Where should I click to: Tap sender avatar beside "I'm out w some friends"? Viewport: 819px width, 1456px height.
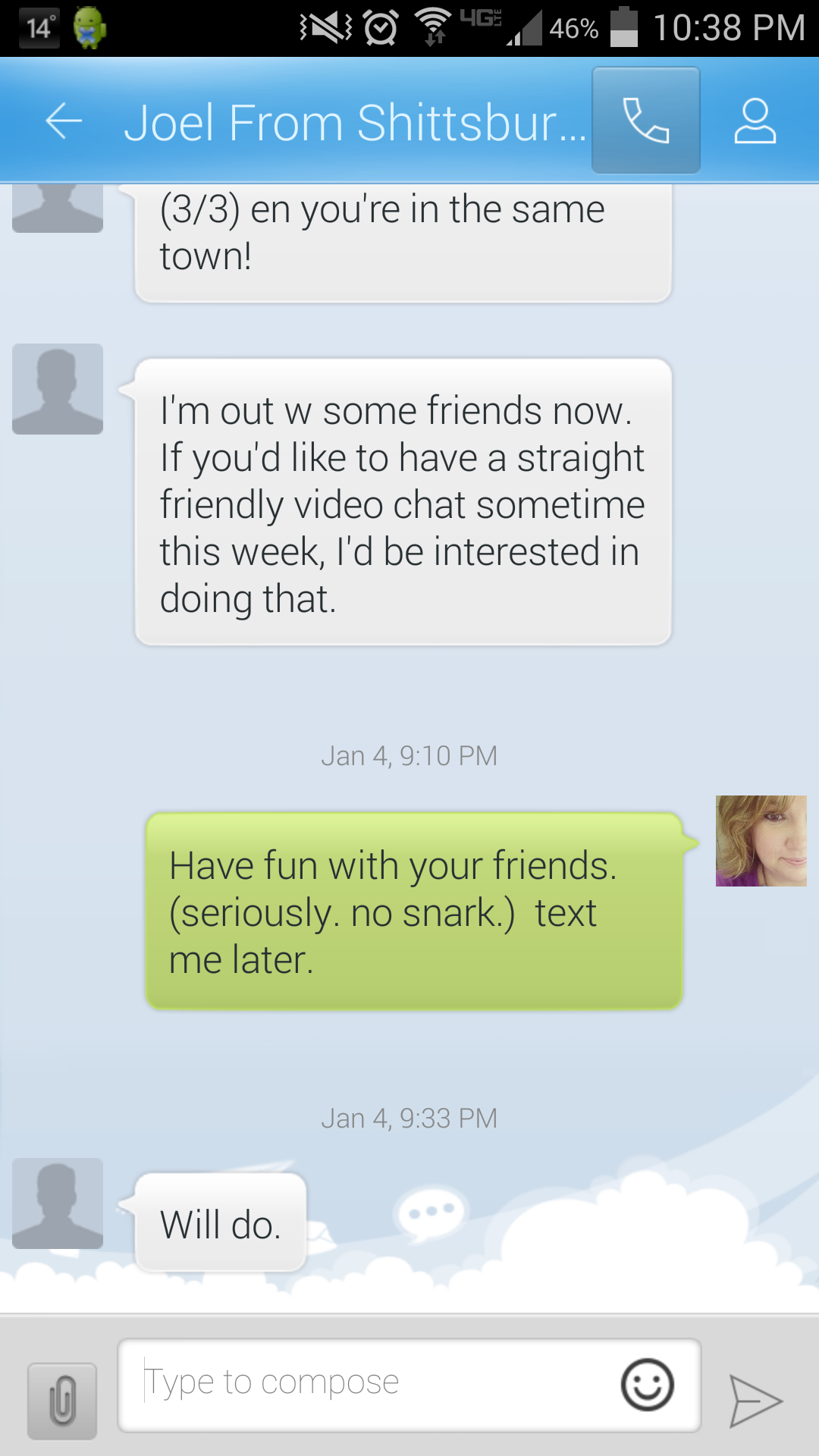pos(58,389)
